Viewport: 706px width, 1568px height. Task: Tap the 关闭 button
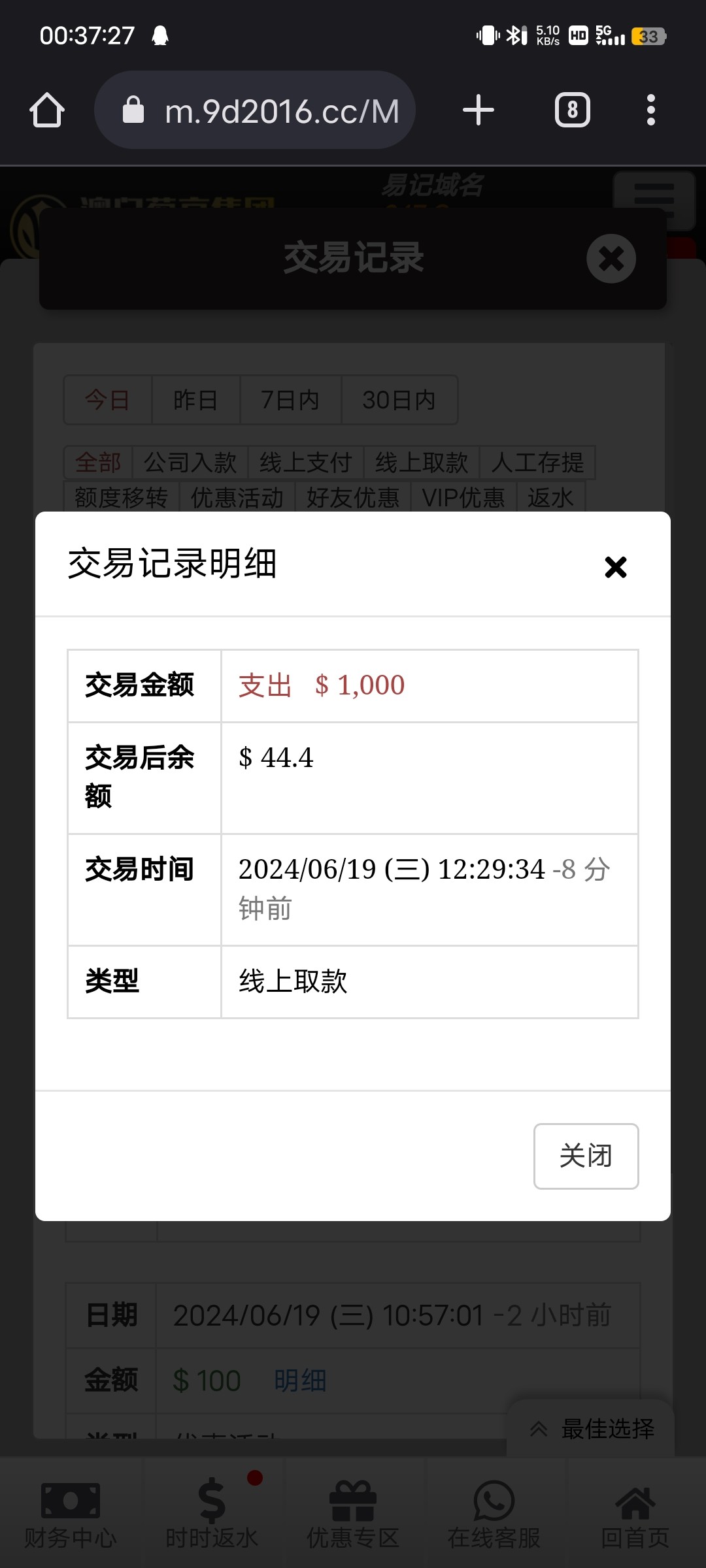pos(586,1156)
